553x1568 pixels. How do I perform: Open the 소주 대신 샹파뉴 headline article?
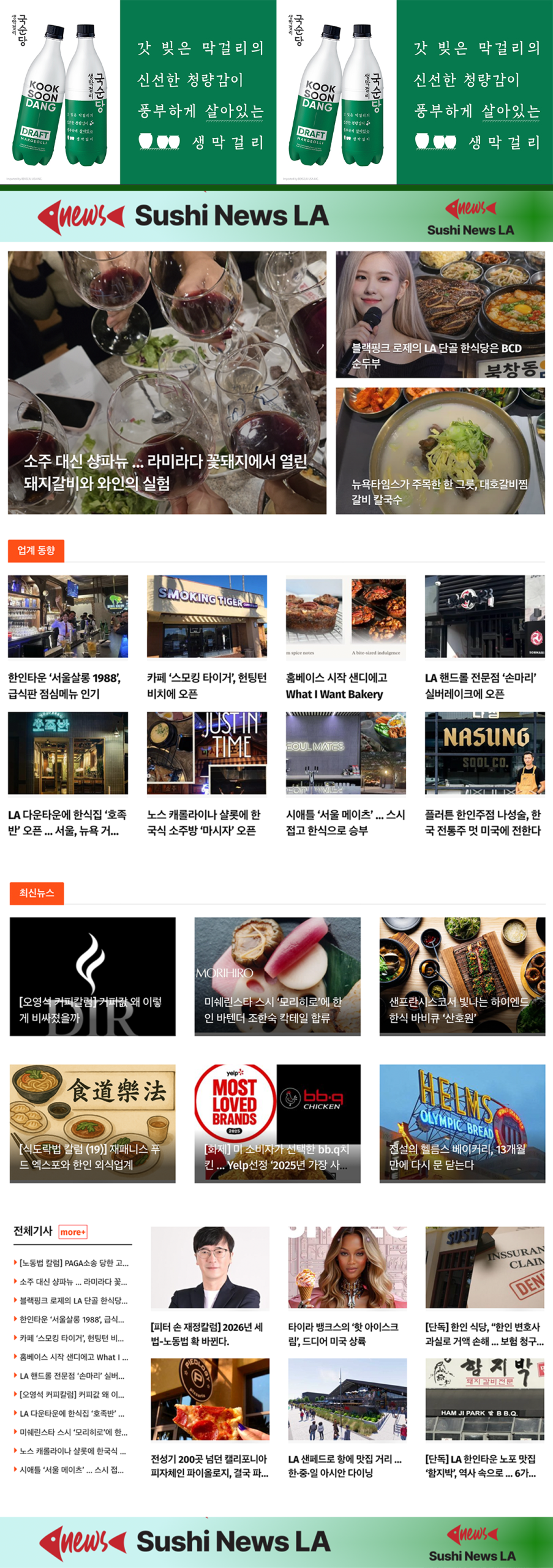tap(167, 472)
